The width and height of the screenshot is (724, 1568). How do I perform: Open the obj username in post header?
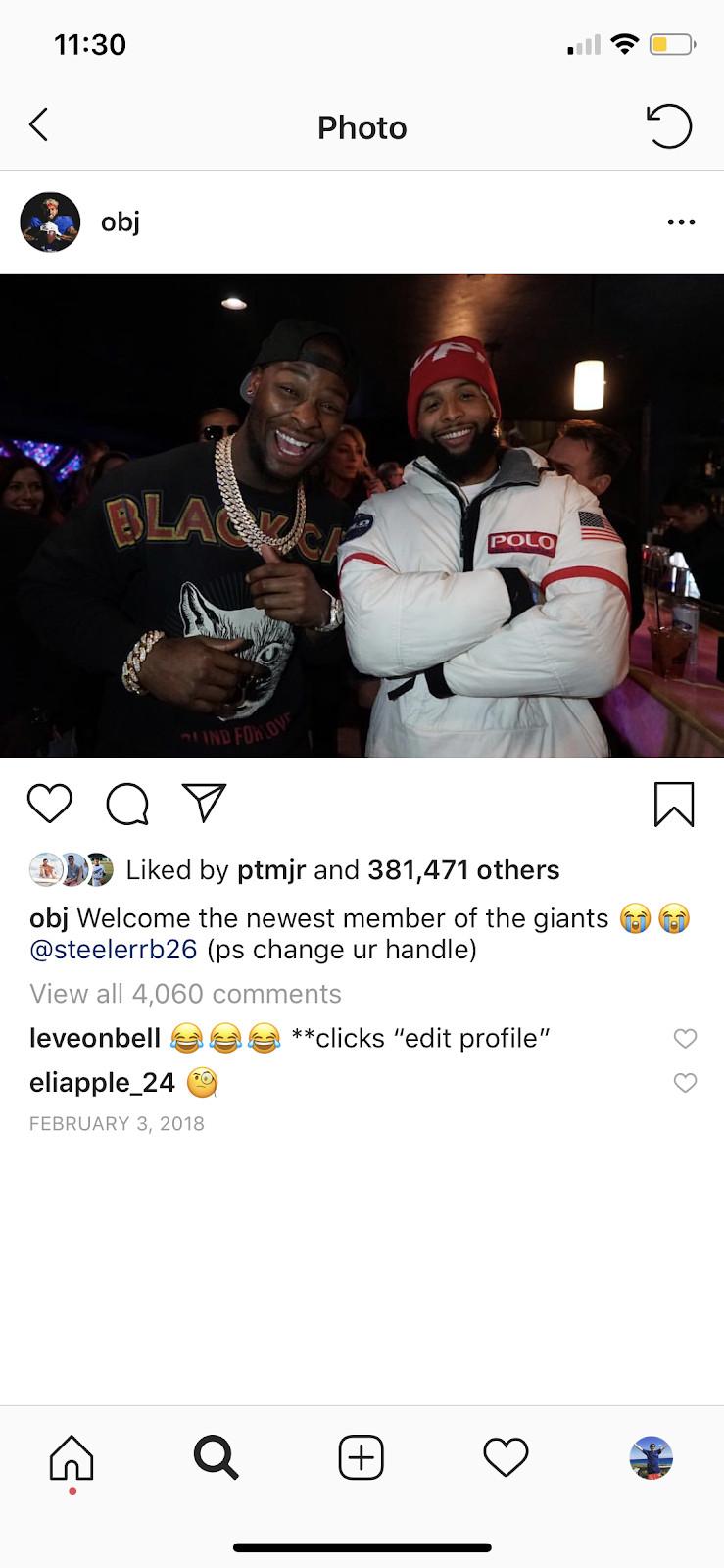(121, 222)
